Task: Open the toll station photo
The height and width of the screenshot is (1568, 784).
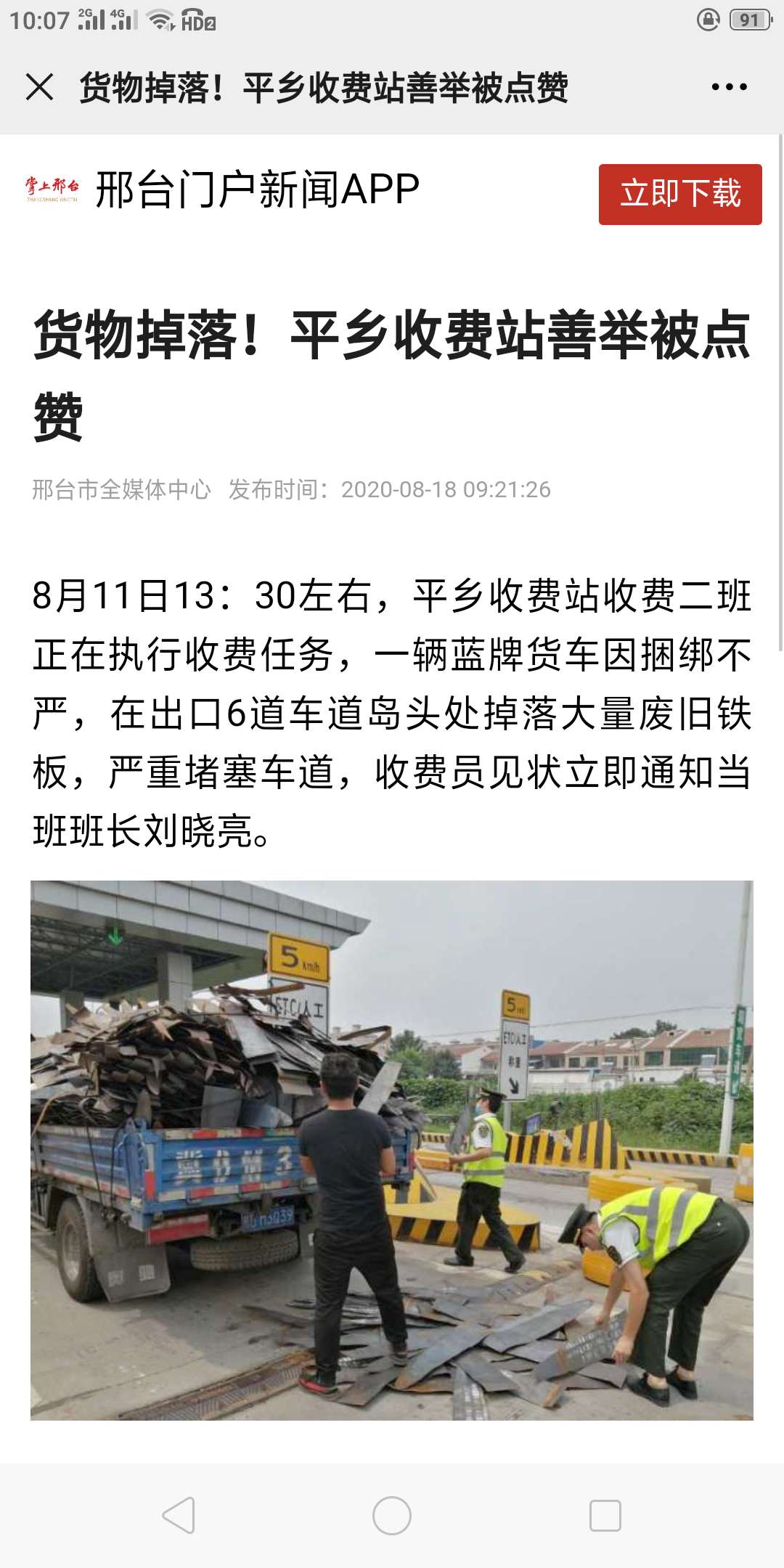Action: click(x=392, y=1150)
